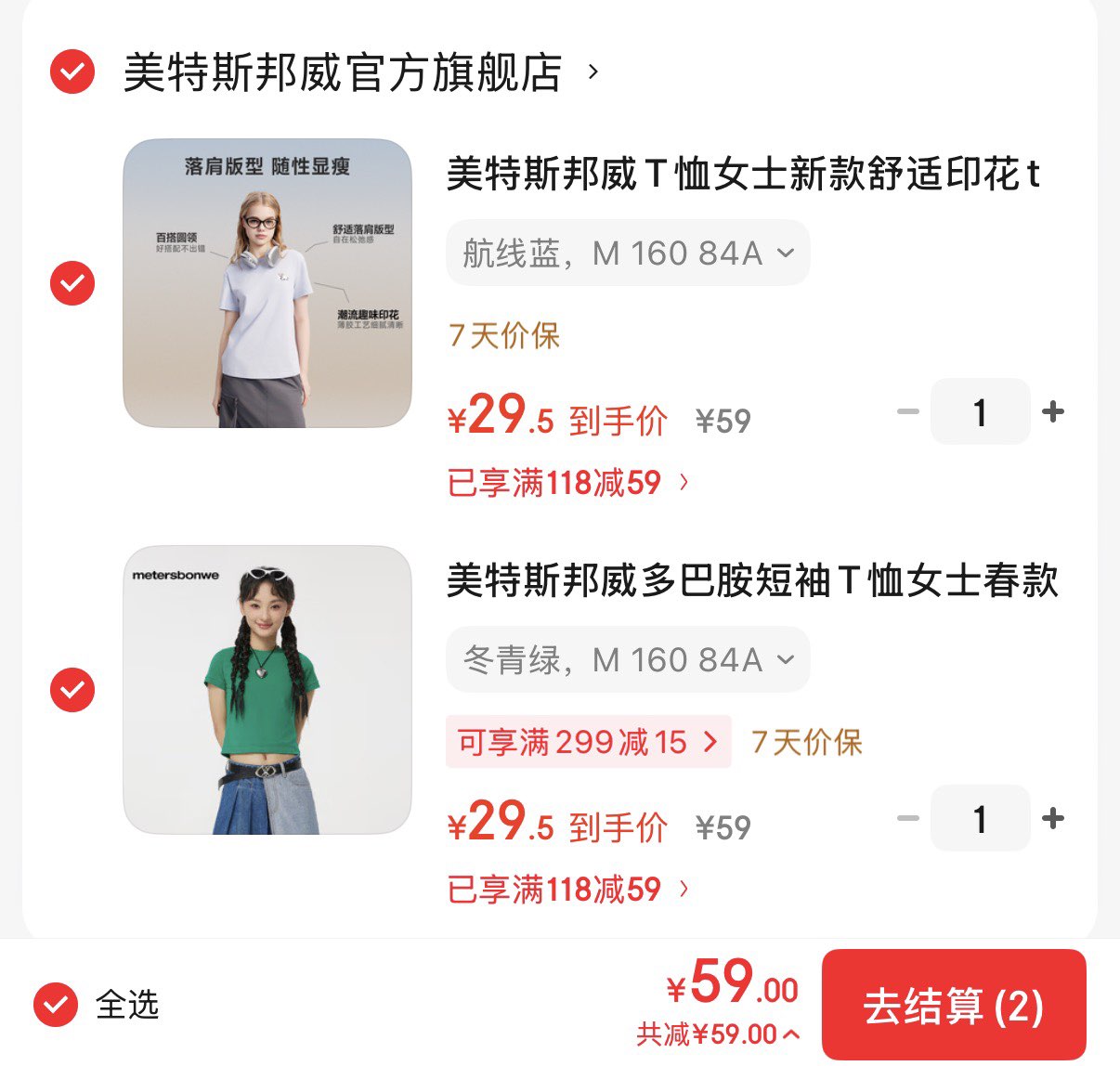Open the 美特斯邦威T恤女士新款 product title
The image size is (1120, 1066).
[743, 174]
